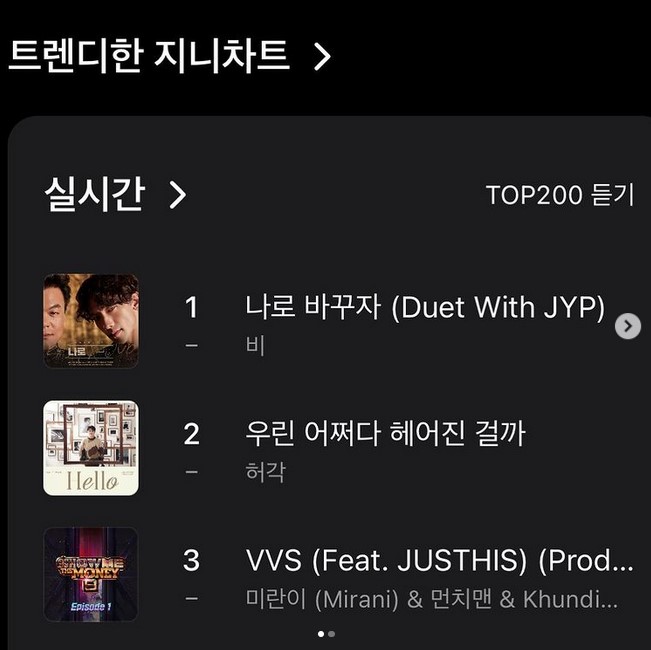Tap album cover of 나로 바꾸자
651x650 pixels.
click(x=91, y=321)
